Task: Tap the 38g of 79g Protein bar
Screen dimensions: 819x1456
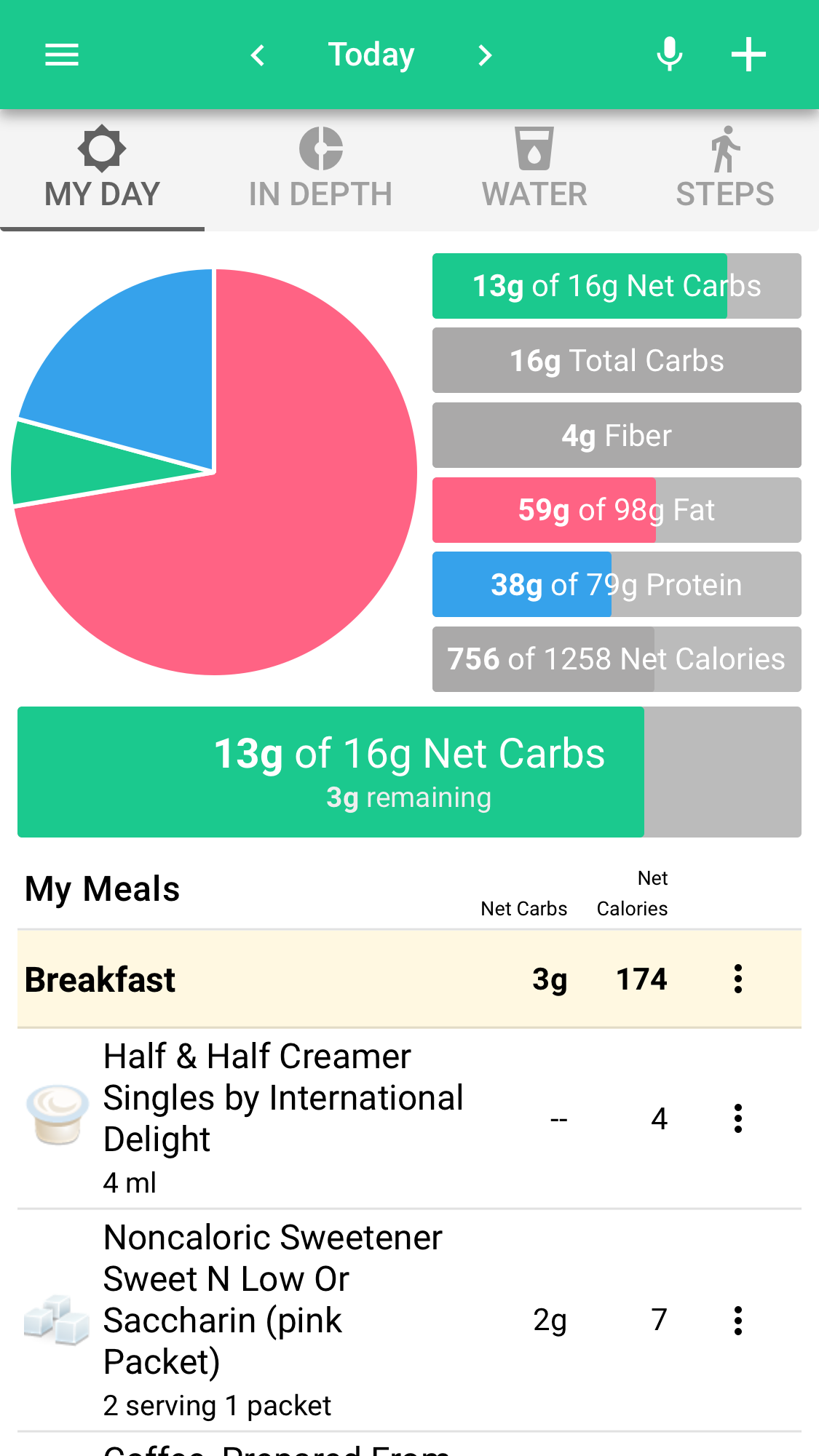Action: pyautogui.click(x=617, y=584)
